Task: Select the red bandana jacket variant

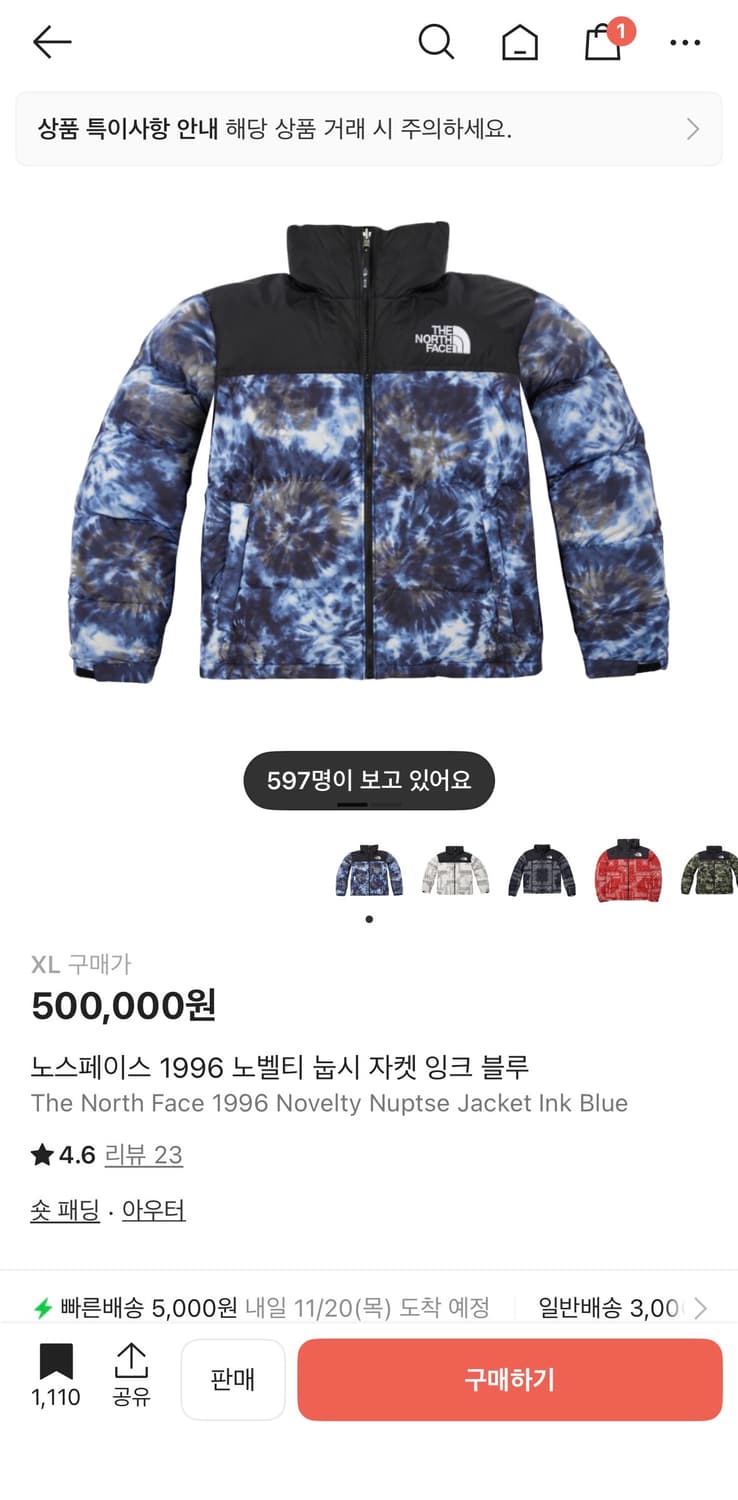Action: click(x=625, y=871)
